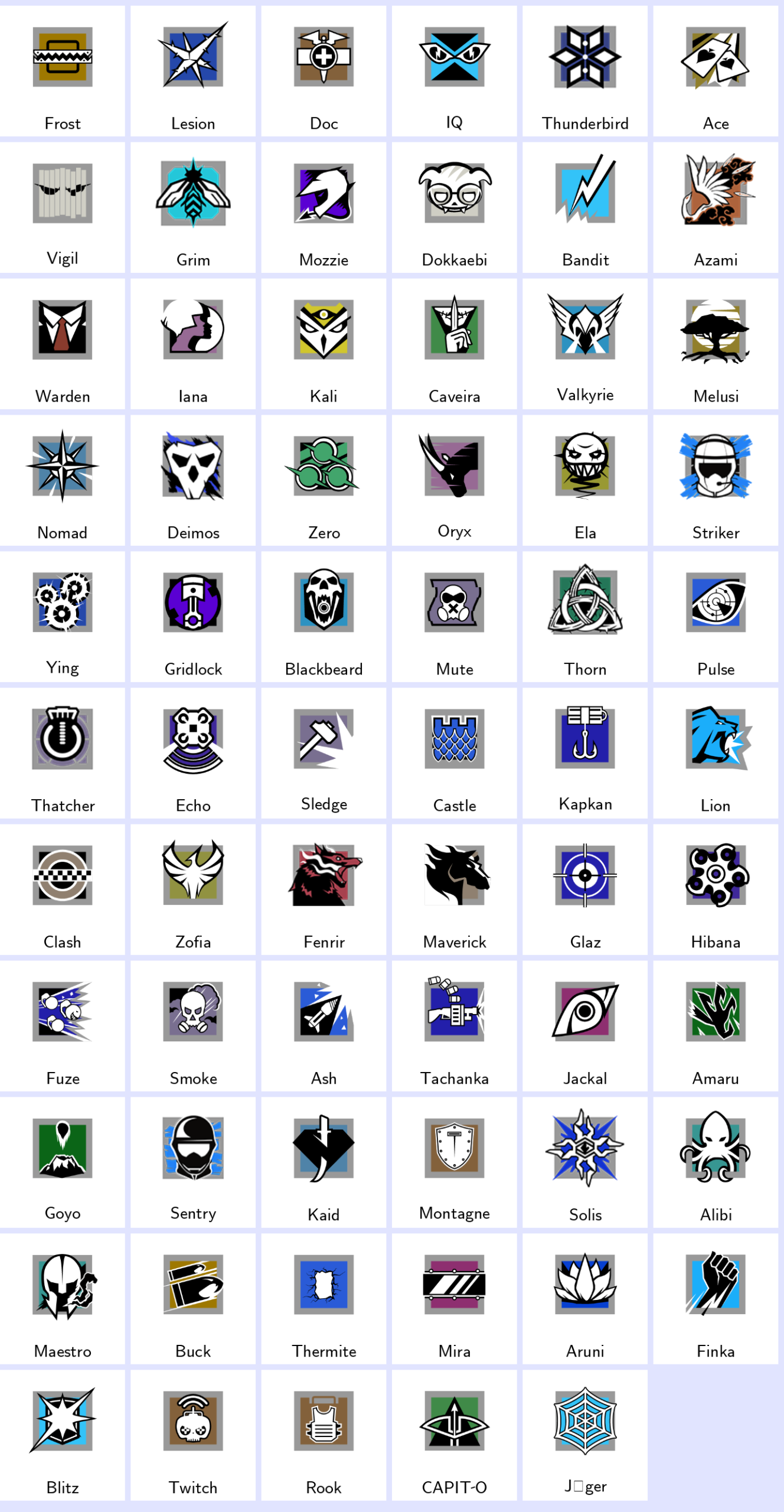Open the CAPIT-O operator card
The image size is (784, 1512).
tap(454, 1435)
